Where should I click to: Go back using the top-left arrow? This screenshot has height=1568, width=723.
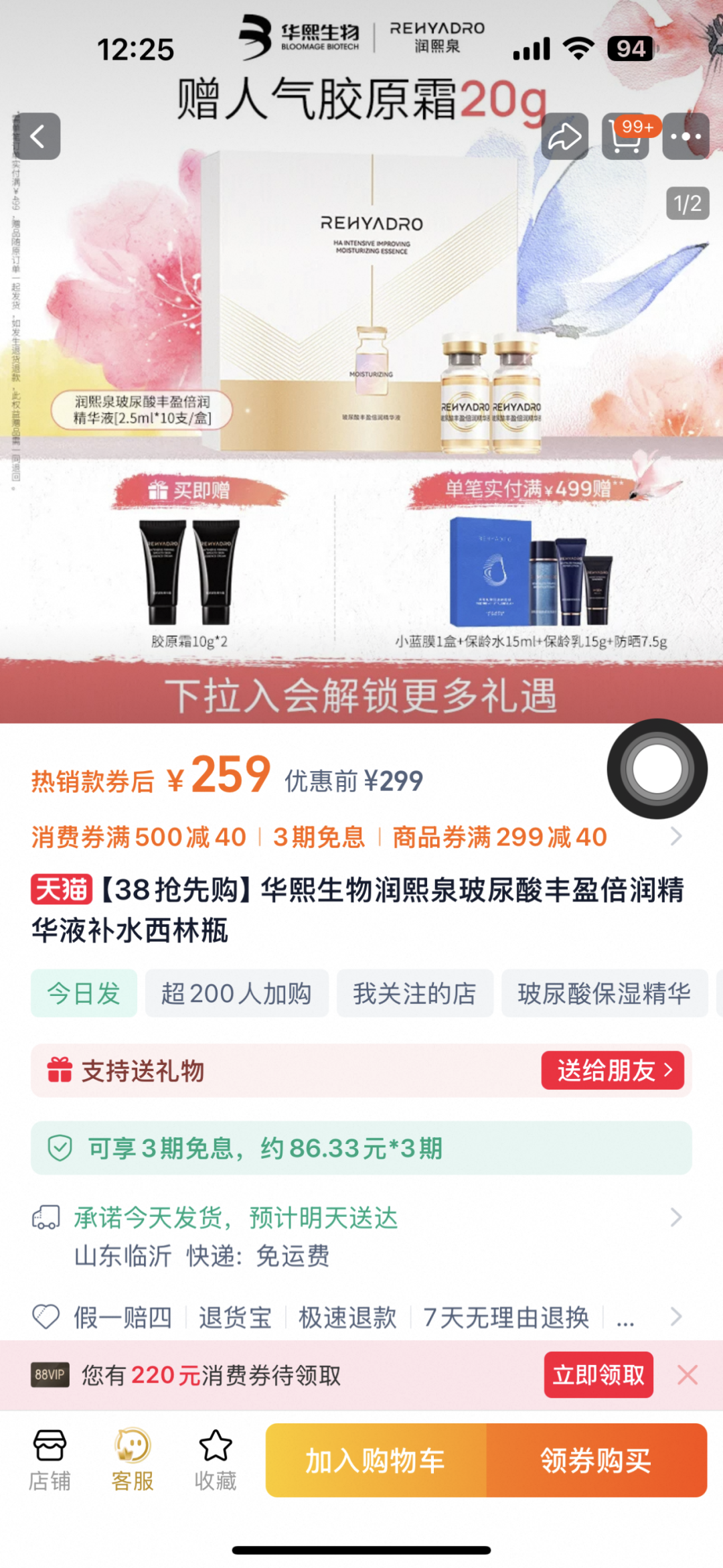tap(37, 137)
